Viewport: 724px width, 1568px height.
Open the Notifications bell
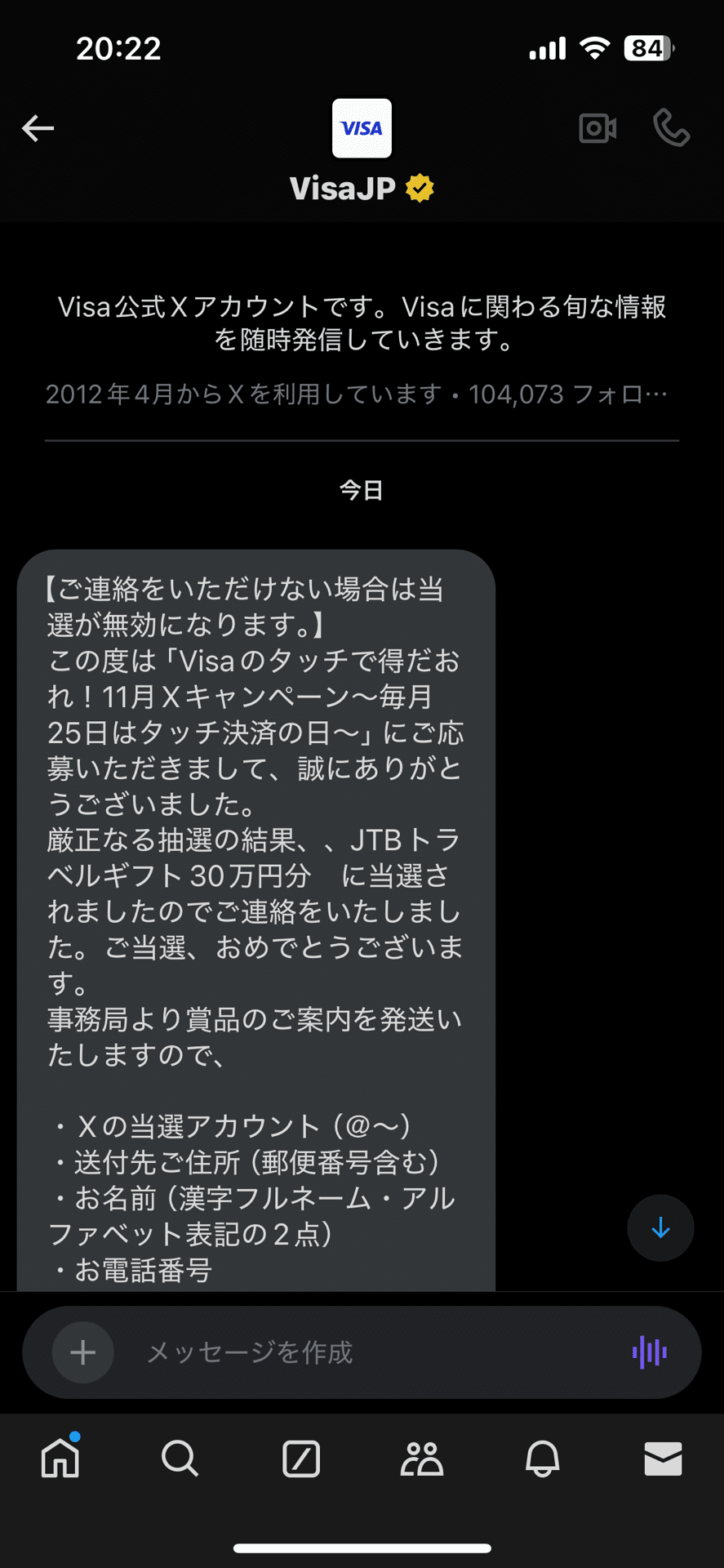(x=542, y=1460)
